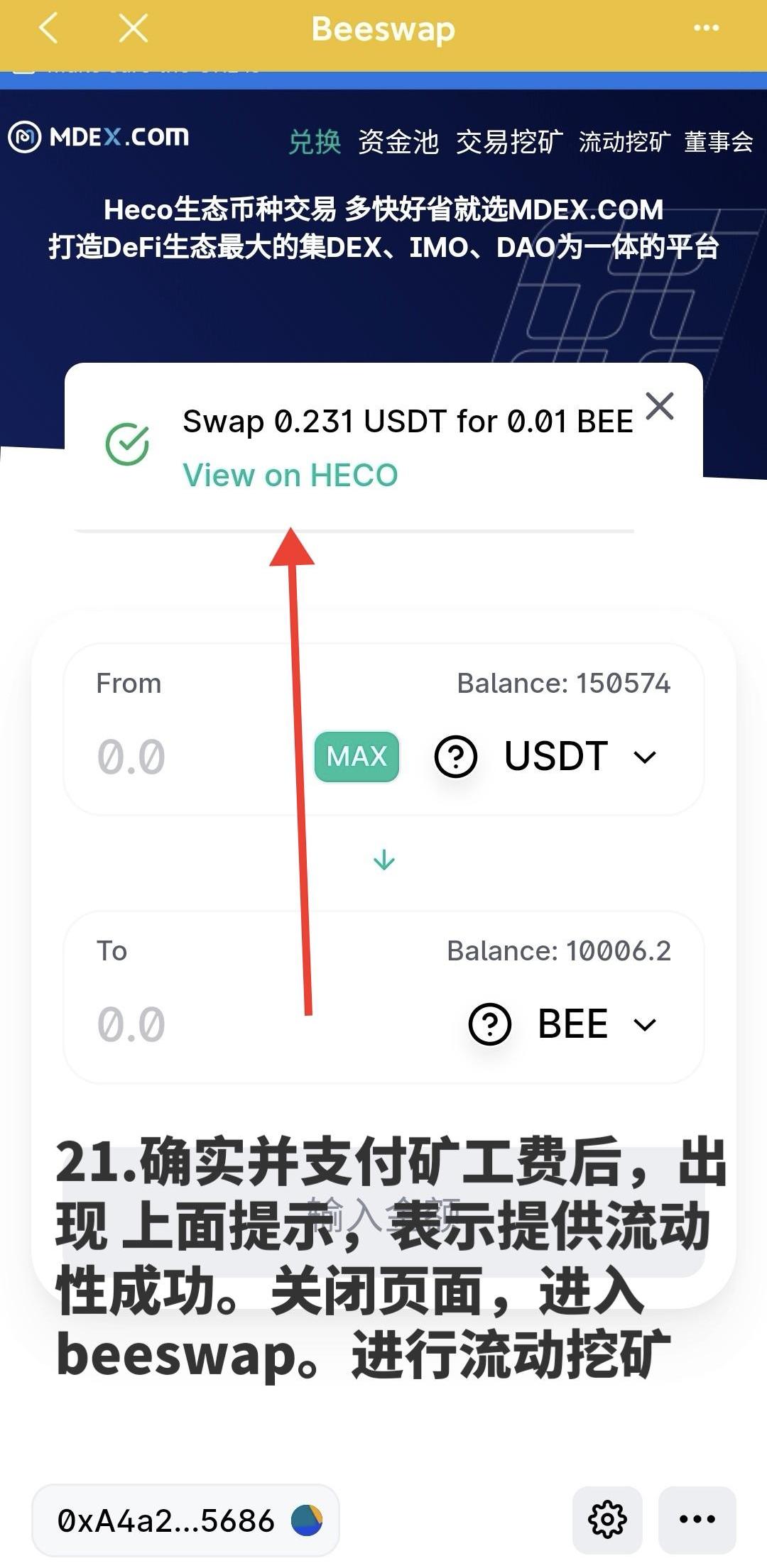Flip the swap direction with the arrow
This screenshot has height=1568, width=767.
[384, 860]
